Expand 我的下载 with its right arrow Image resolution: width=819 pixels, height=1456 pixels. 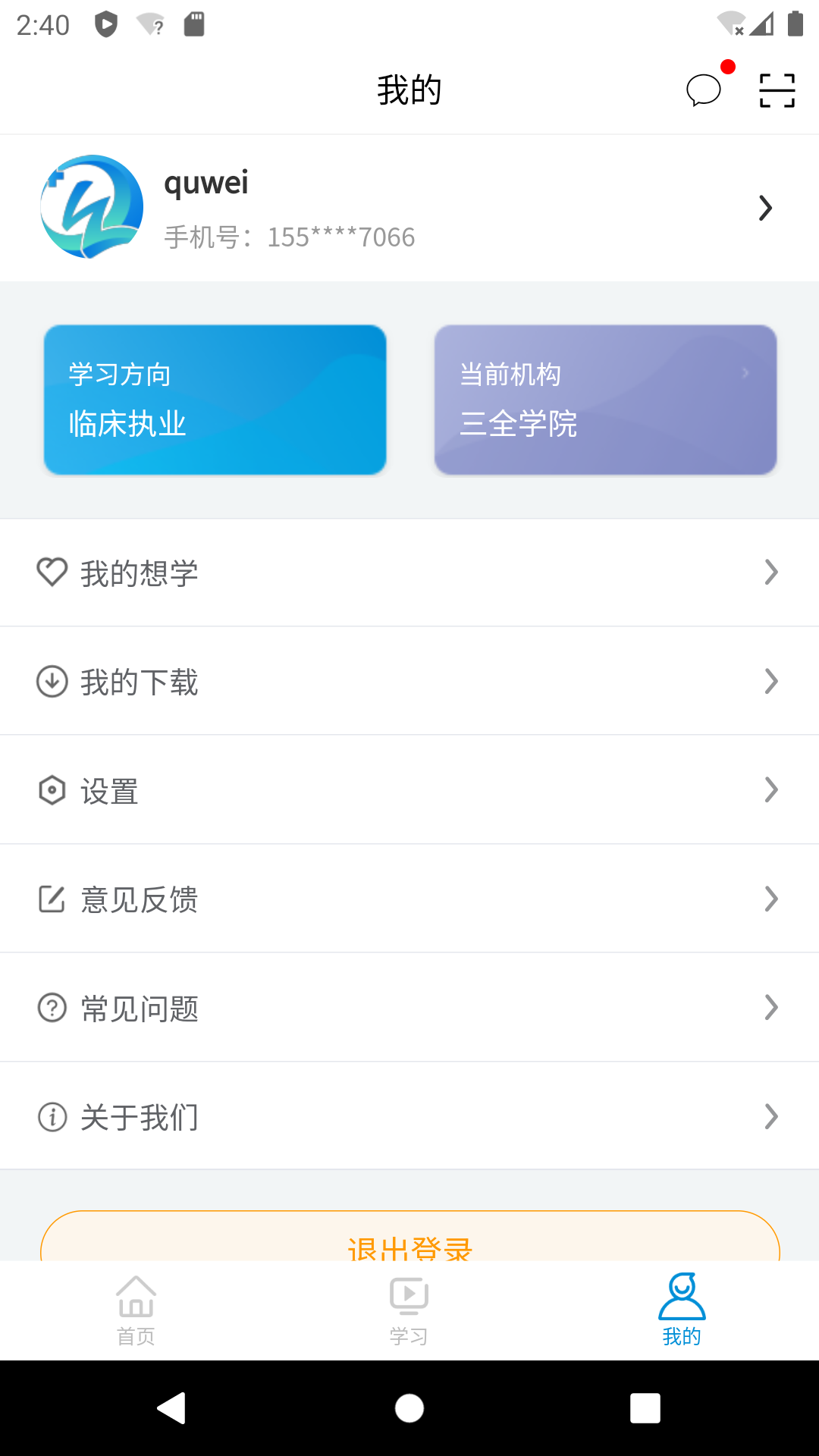770,681
